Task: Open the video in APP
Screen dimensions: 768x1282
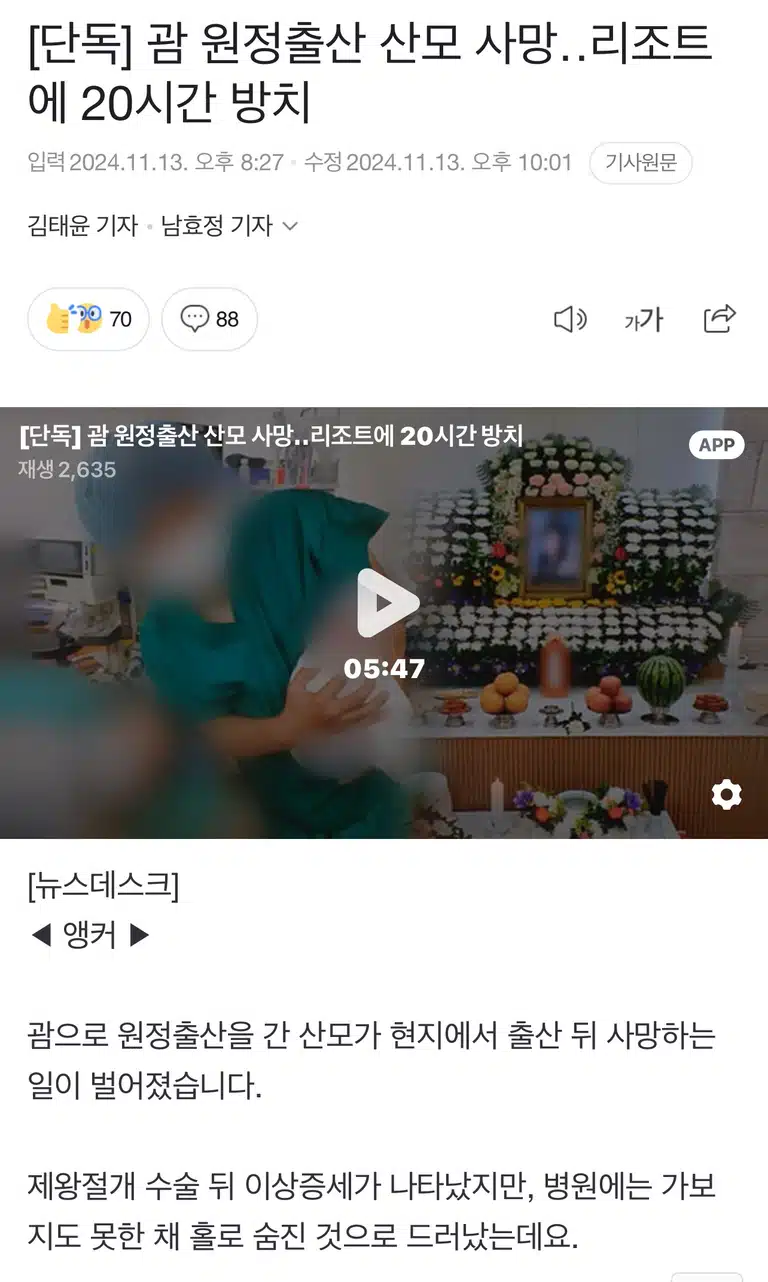Action: 717,445
